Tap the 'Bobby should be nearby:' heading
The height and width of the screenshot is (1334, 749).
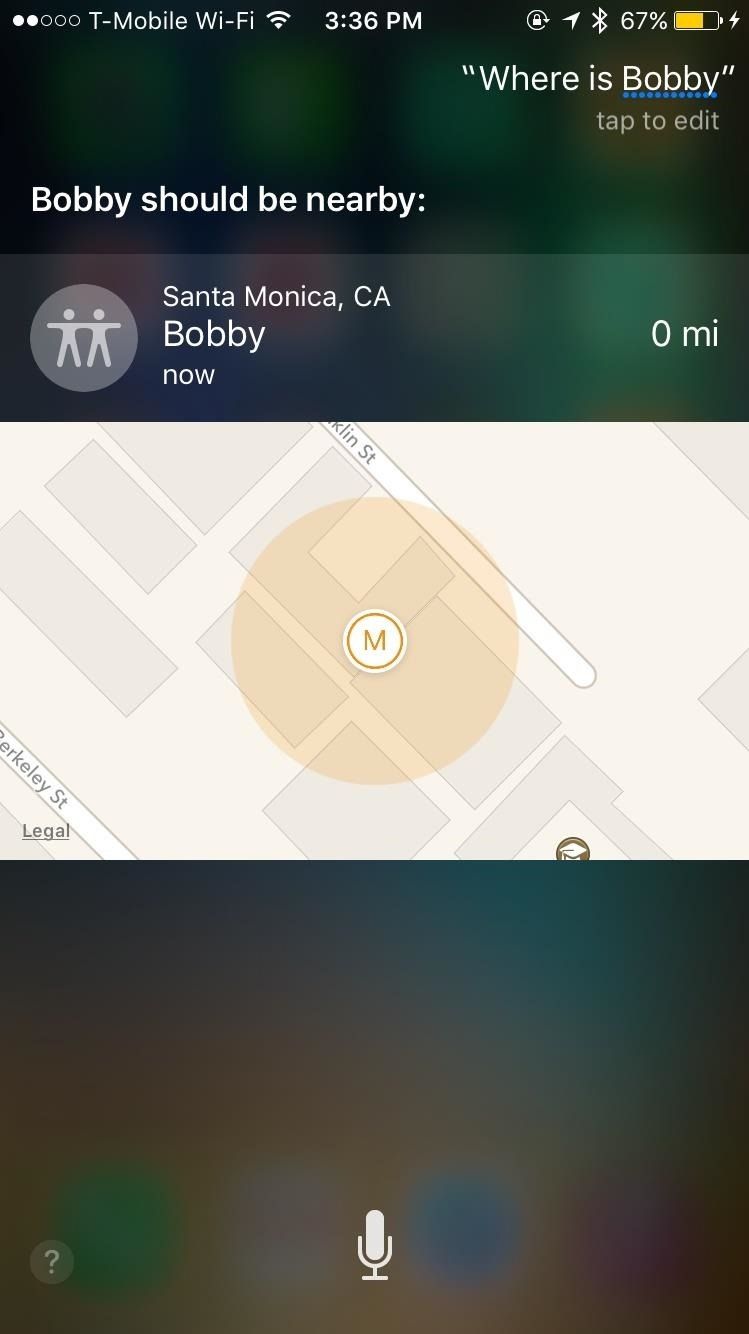click(228, 199)
